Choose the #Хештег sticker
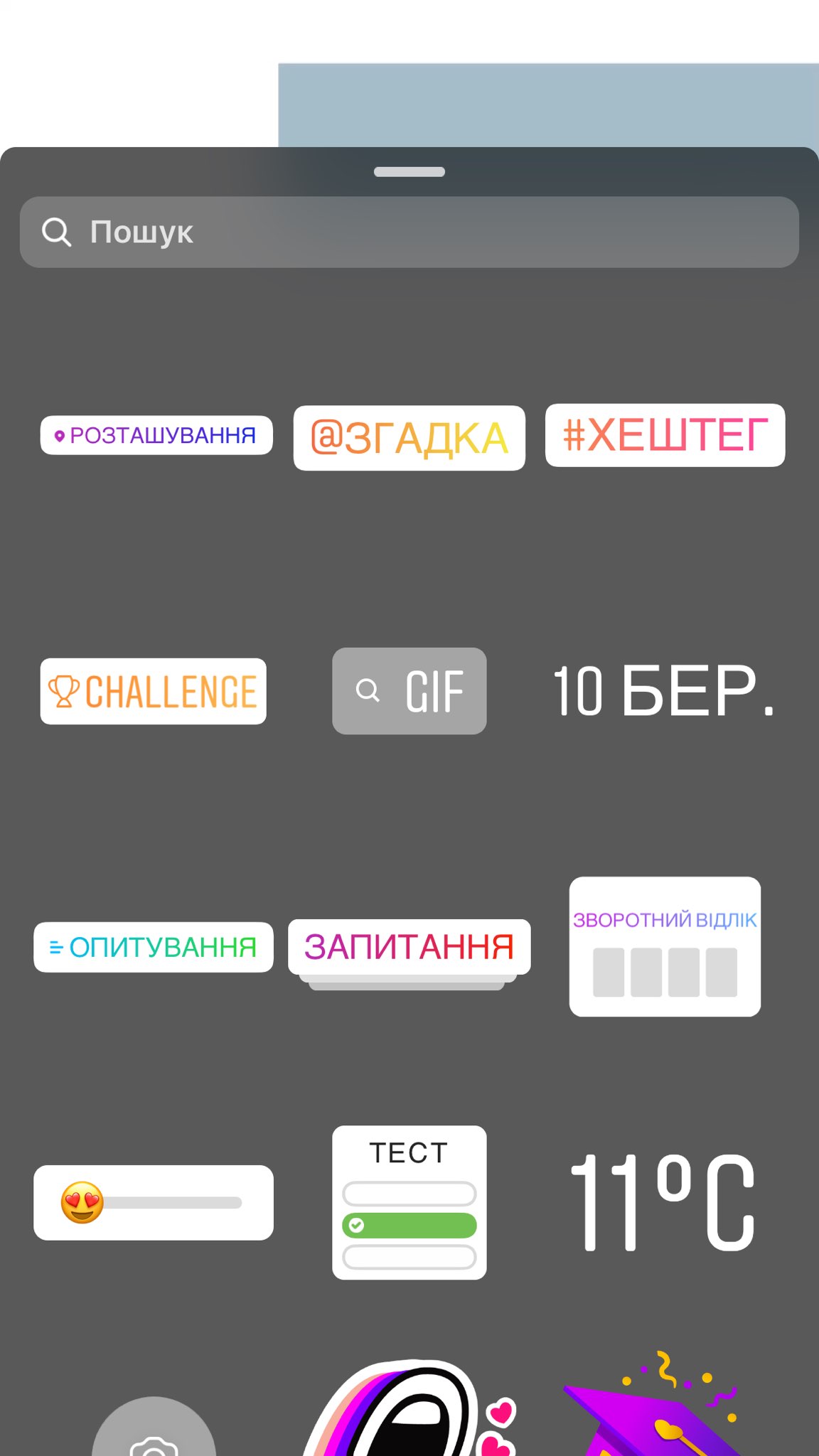This screenshot has width=819, height=1456. click(665, 435)
